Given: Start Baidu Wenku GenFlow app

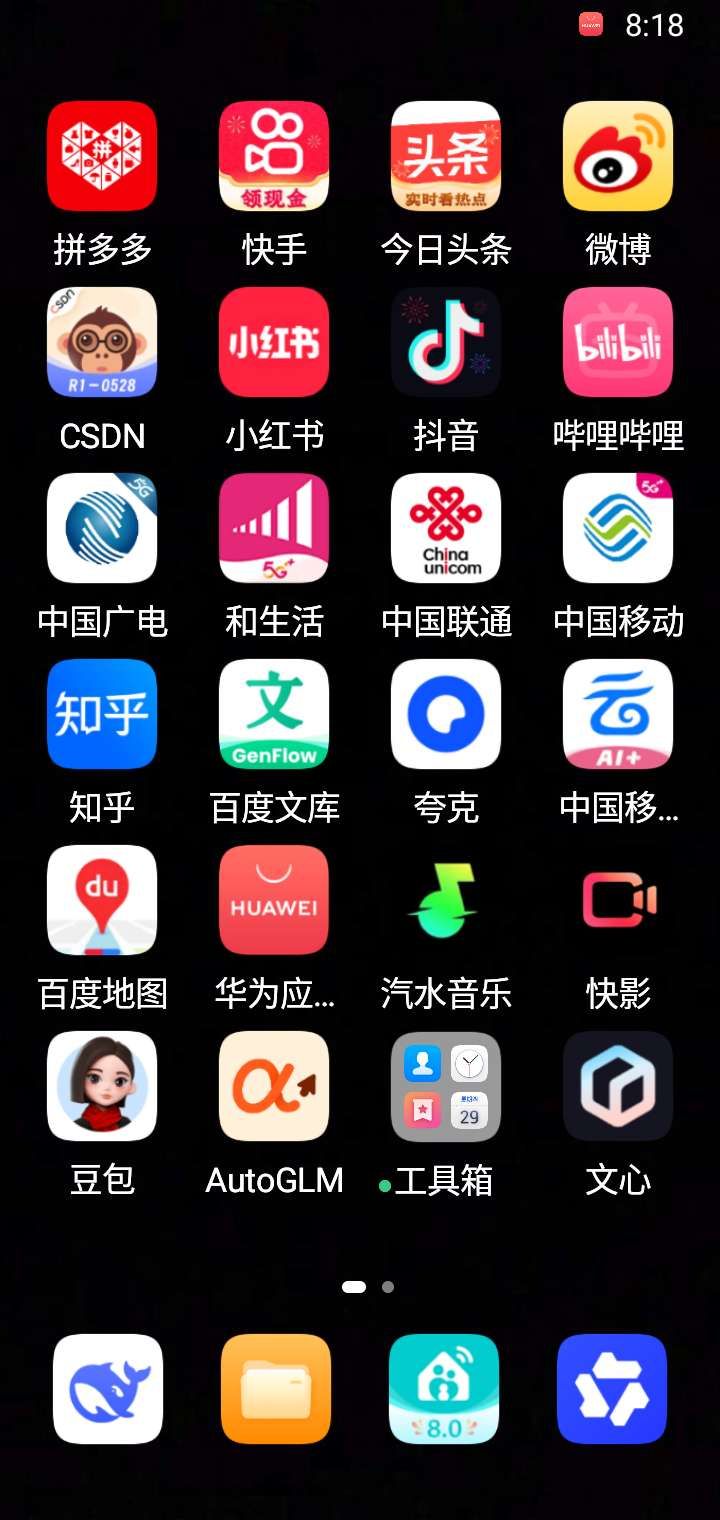Looking at the screenshot, I should (273, 714).
